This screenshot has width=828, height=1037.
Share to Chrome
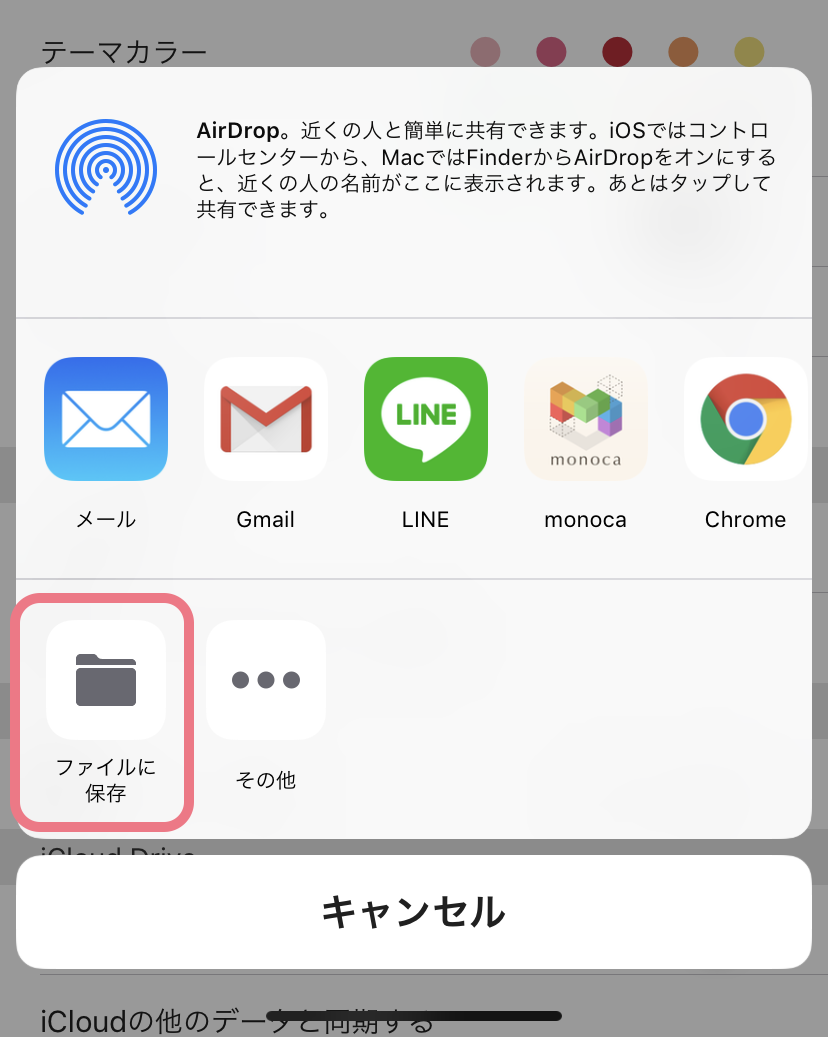pos(745,420)
